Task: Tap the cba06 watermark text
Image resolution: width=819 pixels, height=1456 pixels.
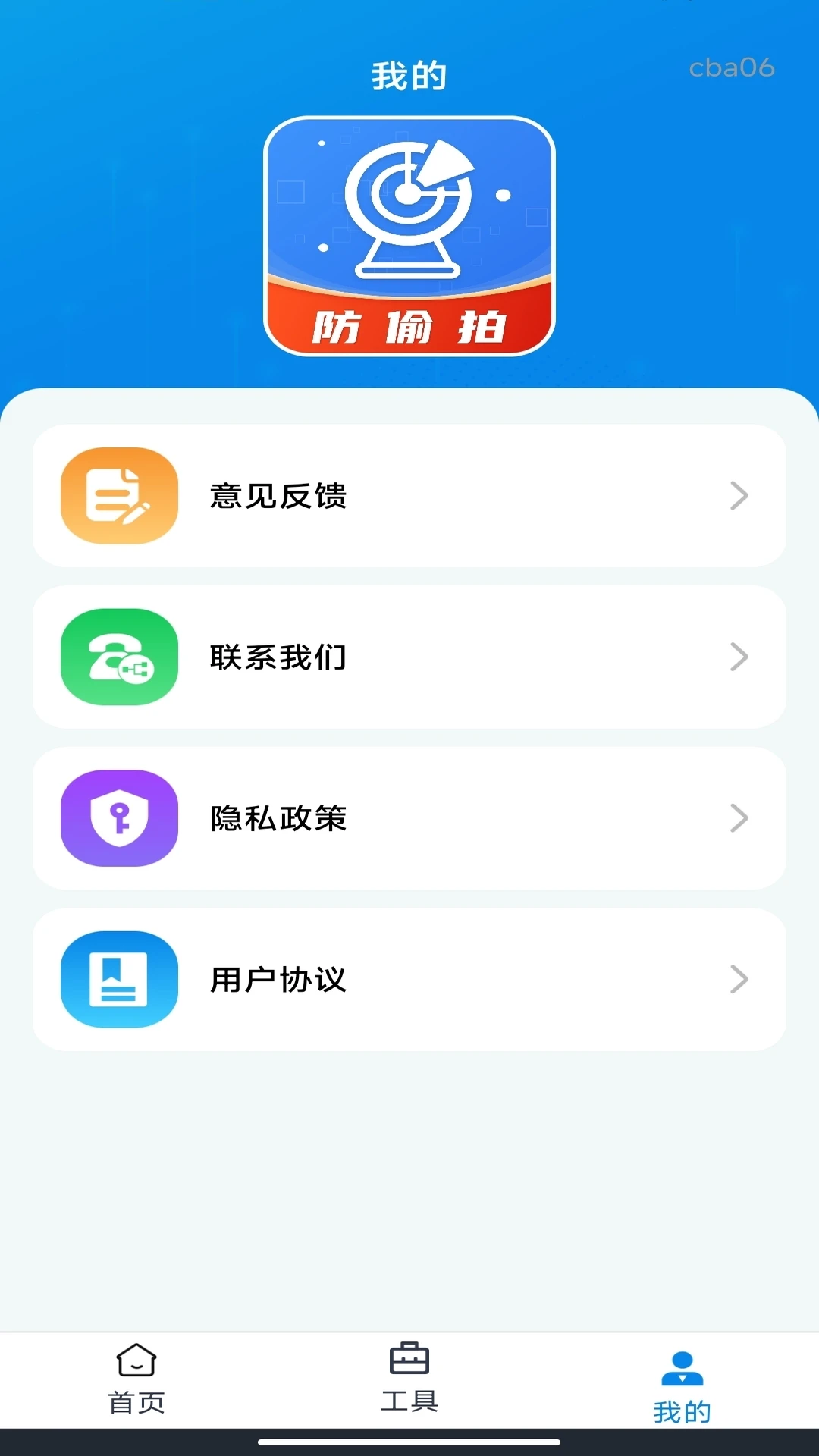Action: coord(730,68)
